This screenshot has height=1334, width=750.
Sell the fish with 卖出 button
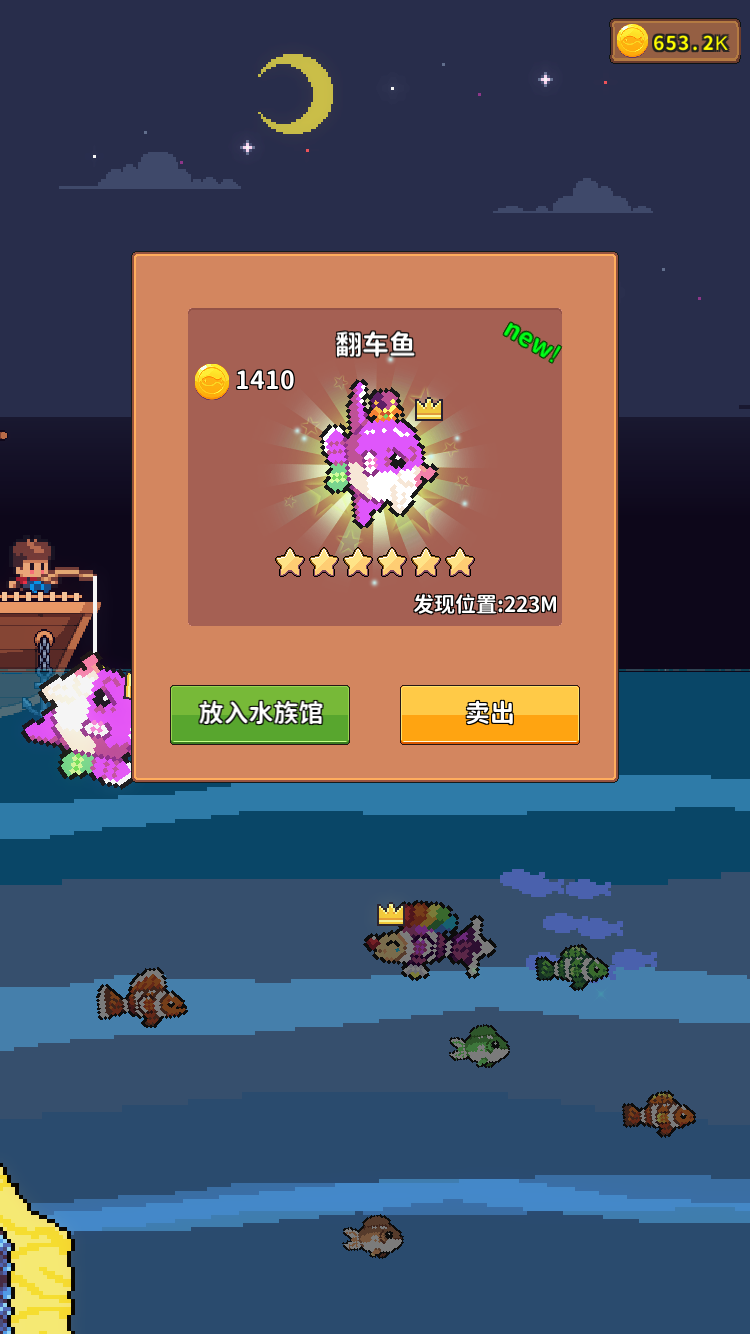(x=489, y=714)
